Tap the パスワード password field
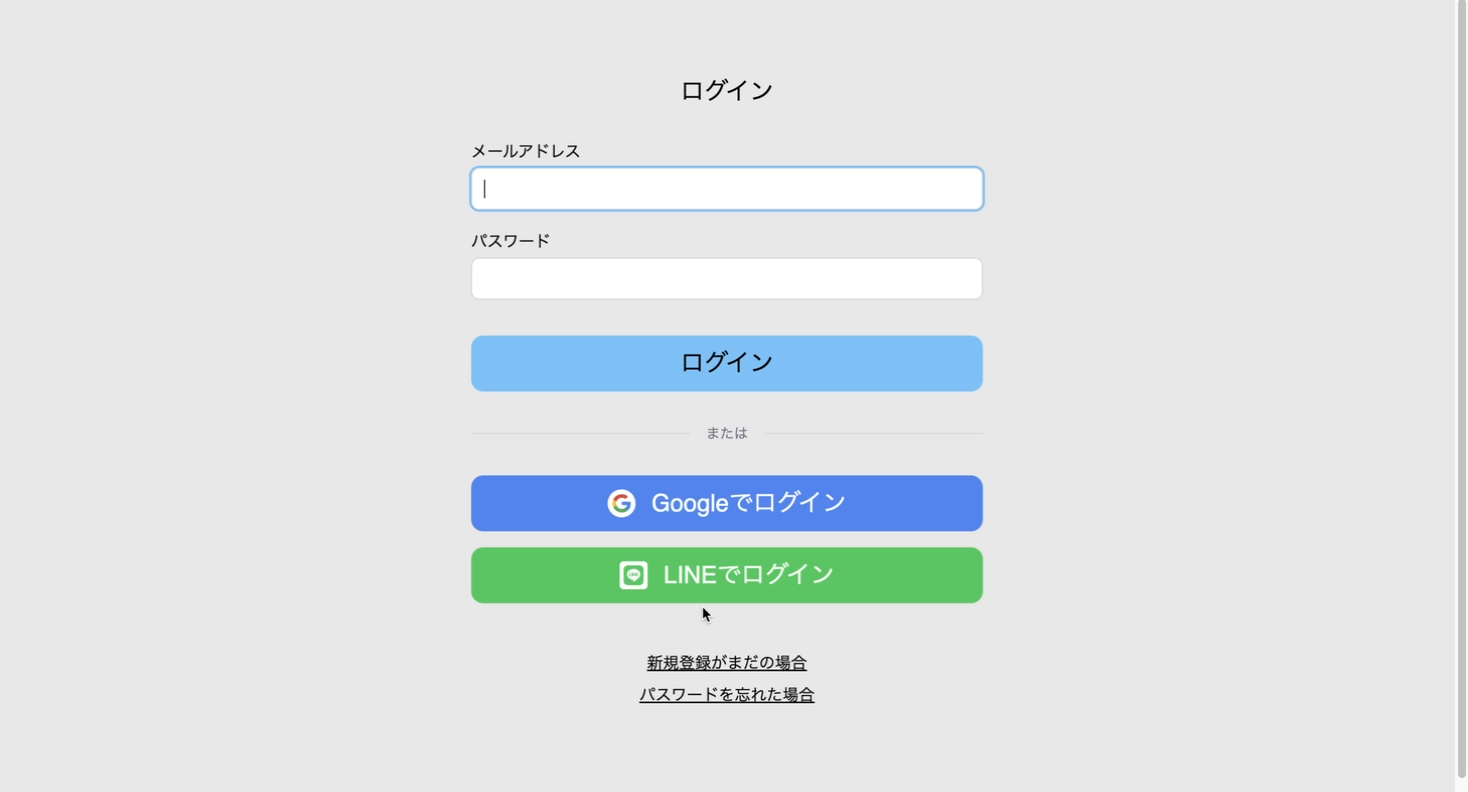The width and height of the screenshot is (1468, 792). tap(726, 279)
